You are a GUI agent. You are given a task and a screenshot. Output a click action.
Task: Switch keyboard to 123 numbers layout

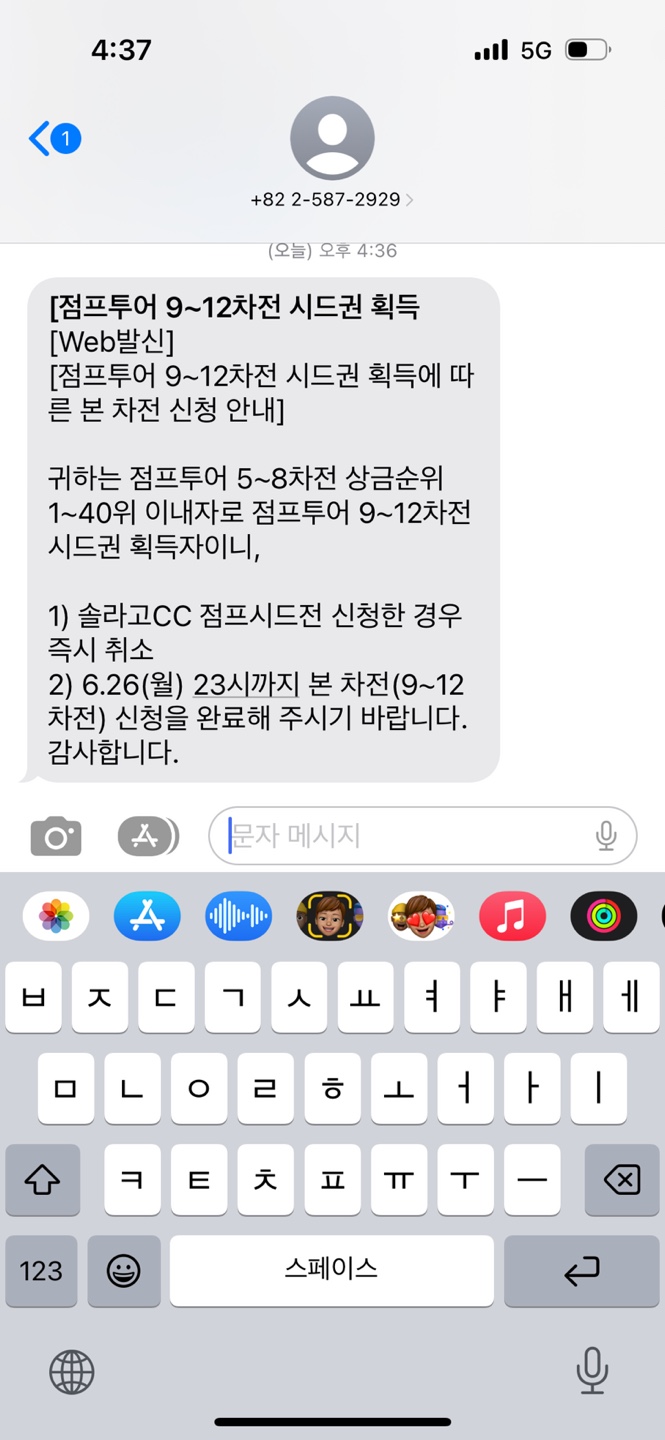[41, 1271]
